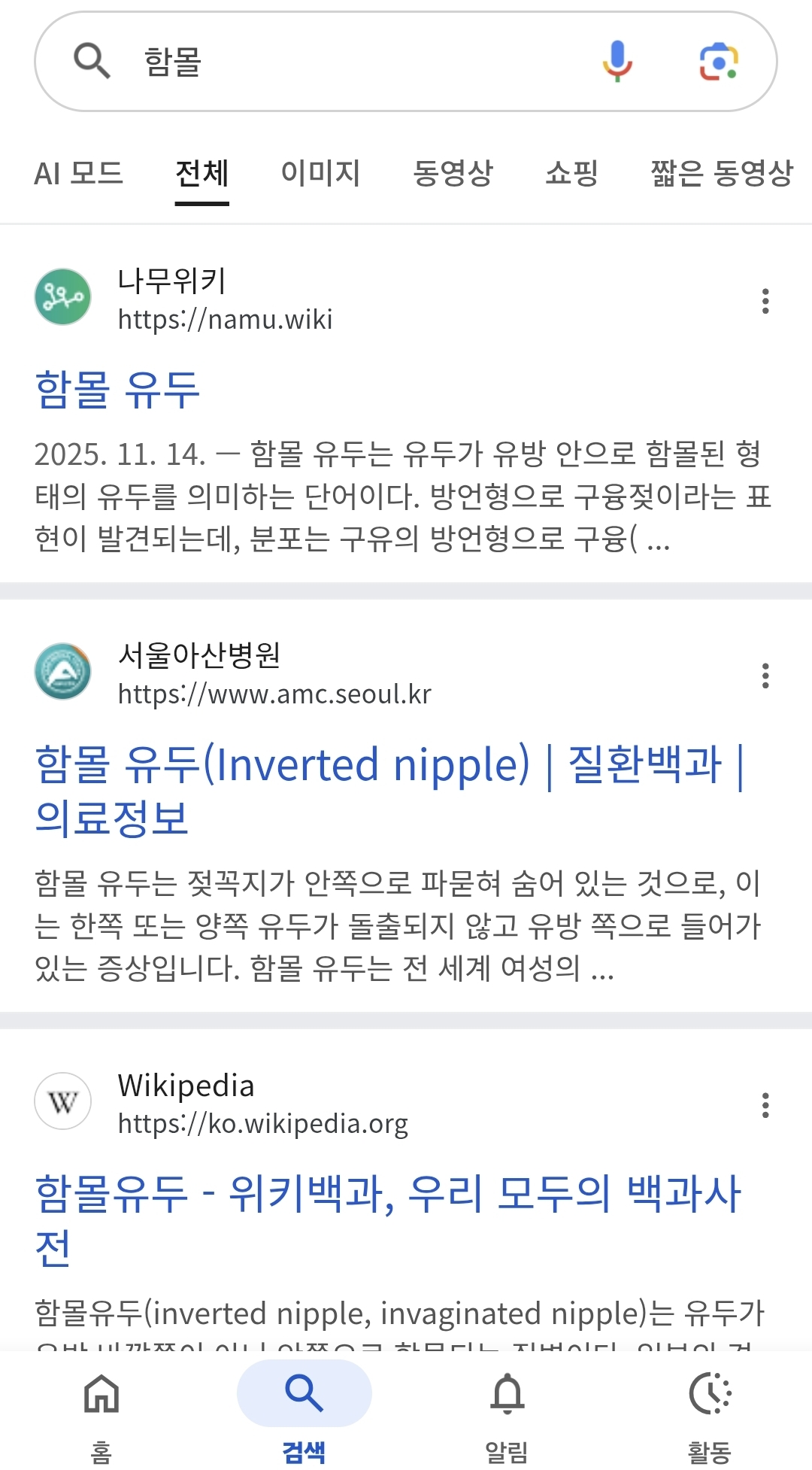812x1470 pixels.
Task: Switch to the 이미지 tab
Action: point(320,174)
